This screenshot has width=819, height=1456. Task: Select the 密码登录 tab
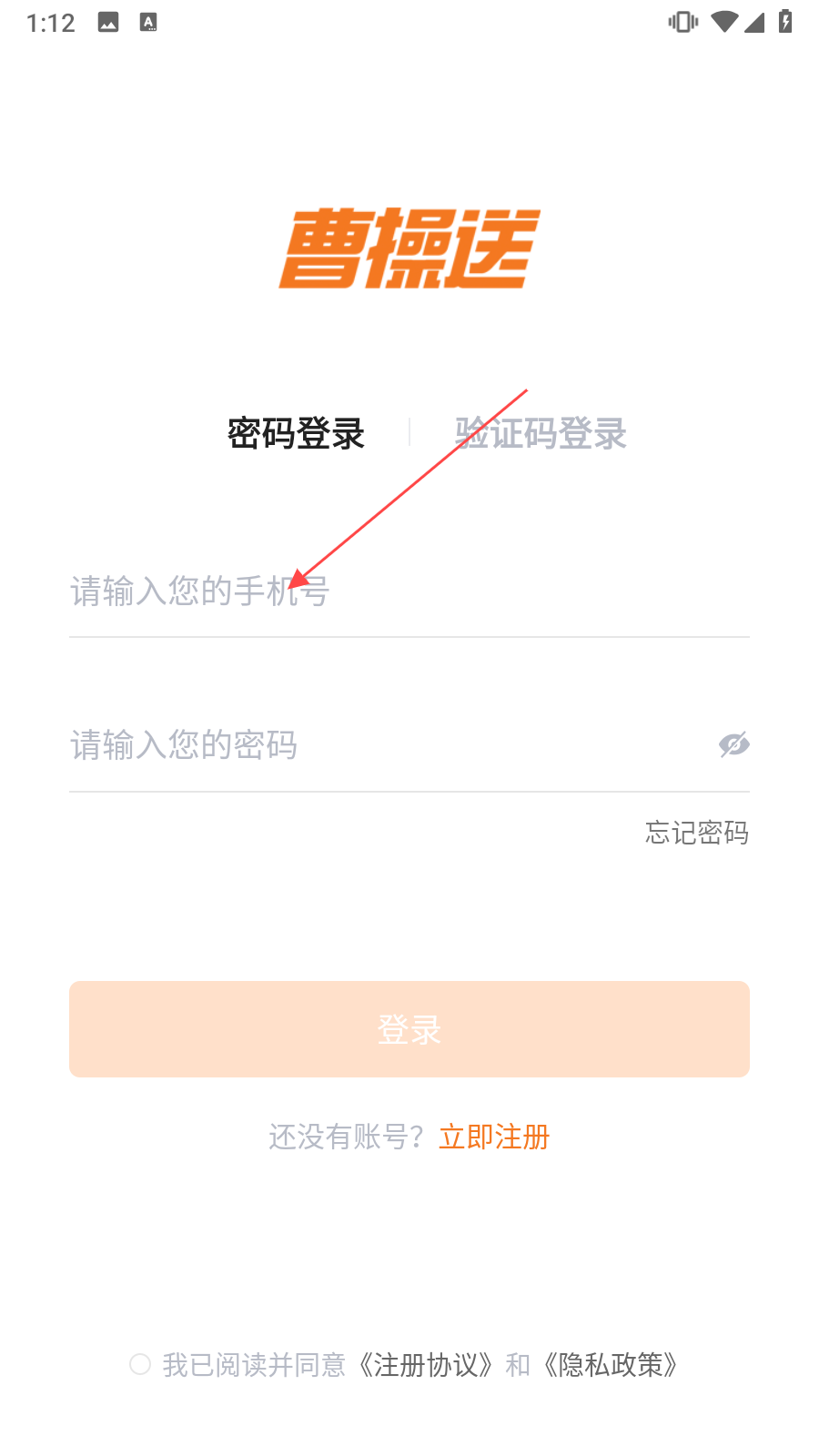pos(296,433)
